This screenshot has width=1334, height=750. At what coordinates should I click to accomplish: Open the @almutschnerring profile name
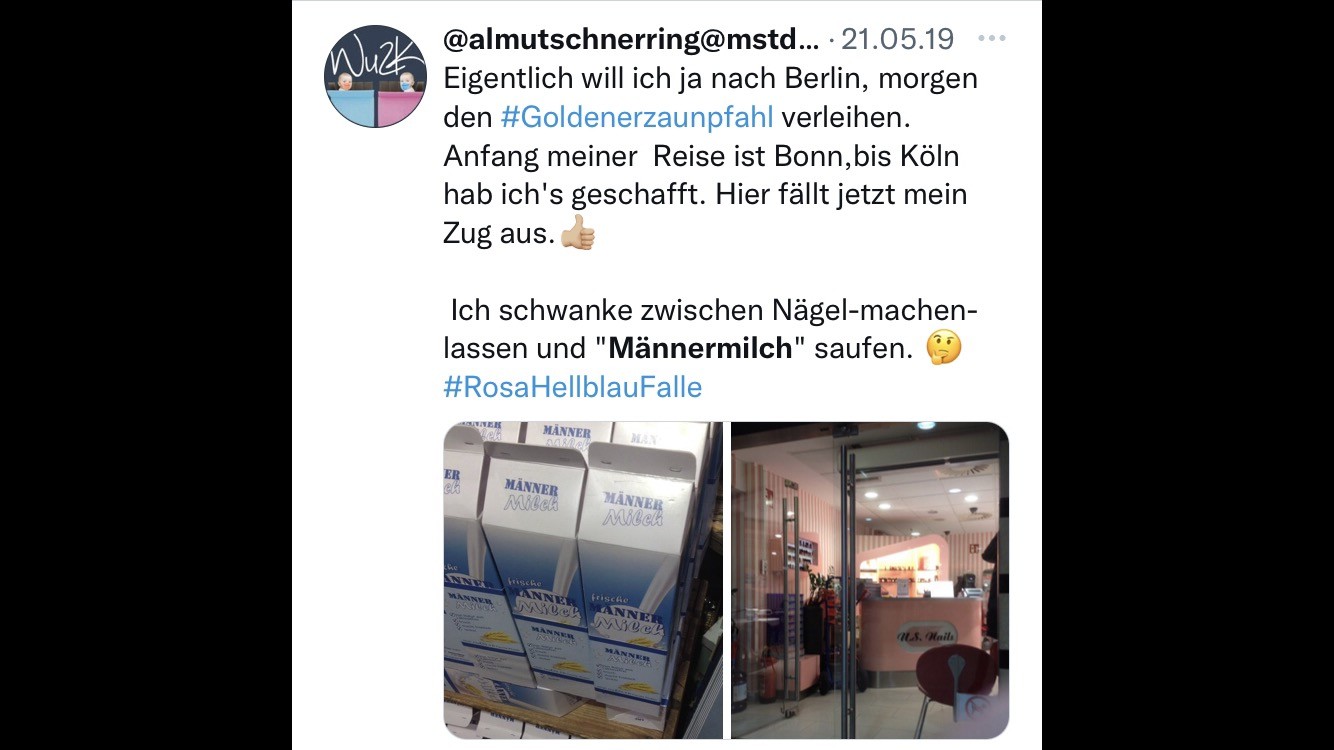point(630,39)
